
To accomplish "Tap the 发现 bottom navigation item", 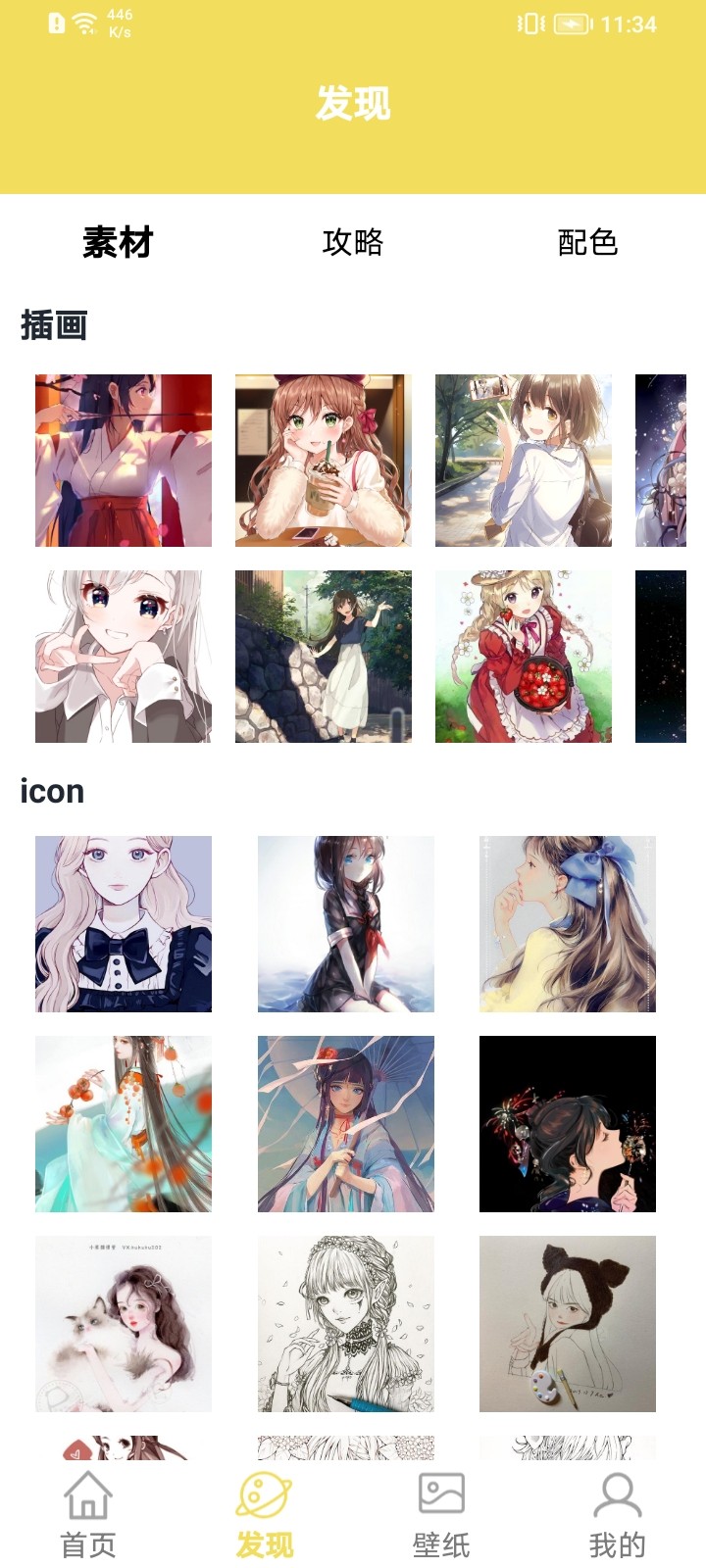I will click(x=265, y=1514).
